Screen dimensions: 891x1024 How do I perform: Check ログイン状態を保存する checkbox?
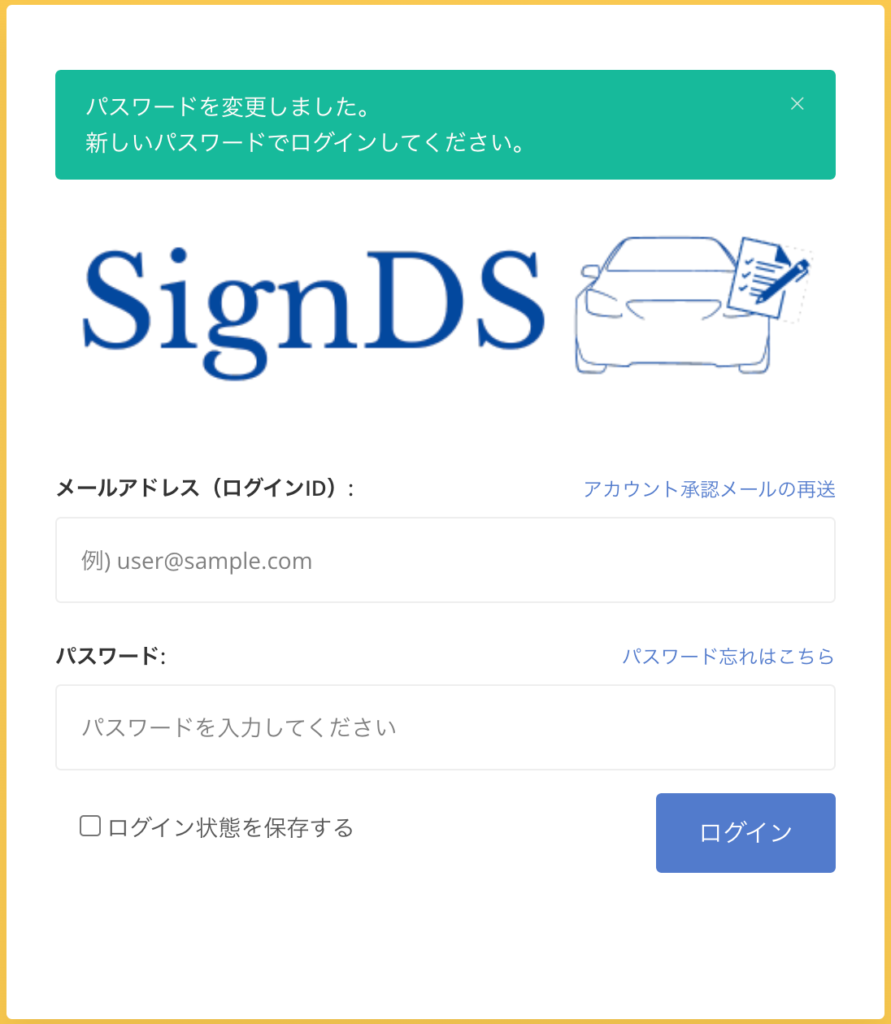[90, 826]
